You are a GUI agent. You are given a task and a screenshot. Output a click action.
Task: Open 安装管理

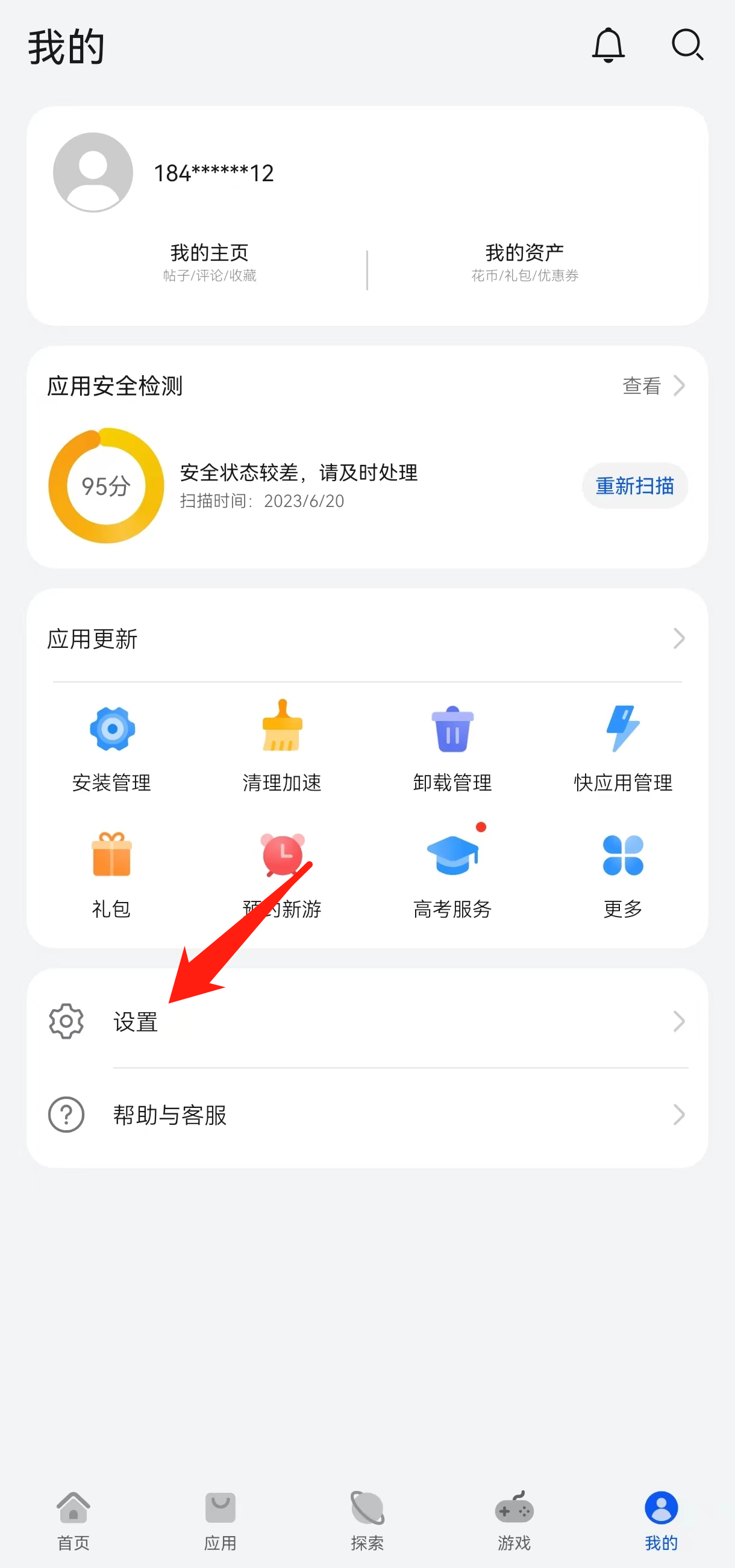coord(112,748)
